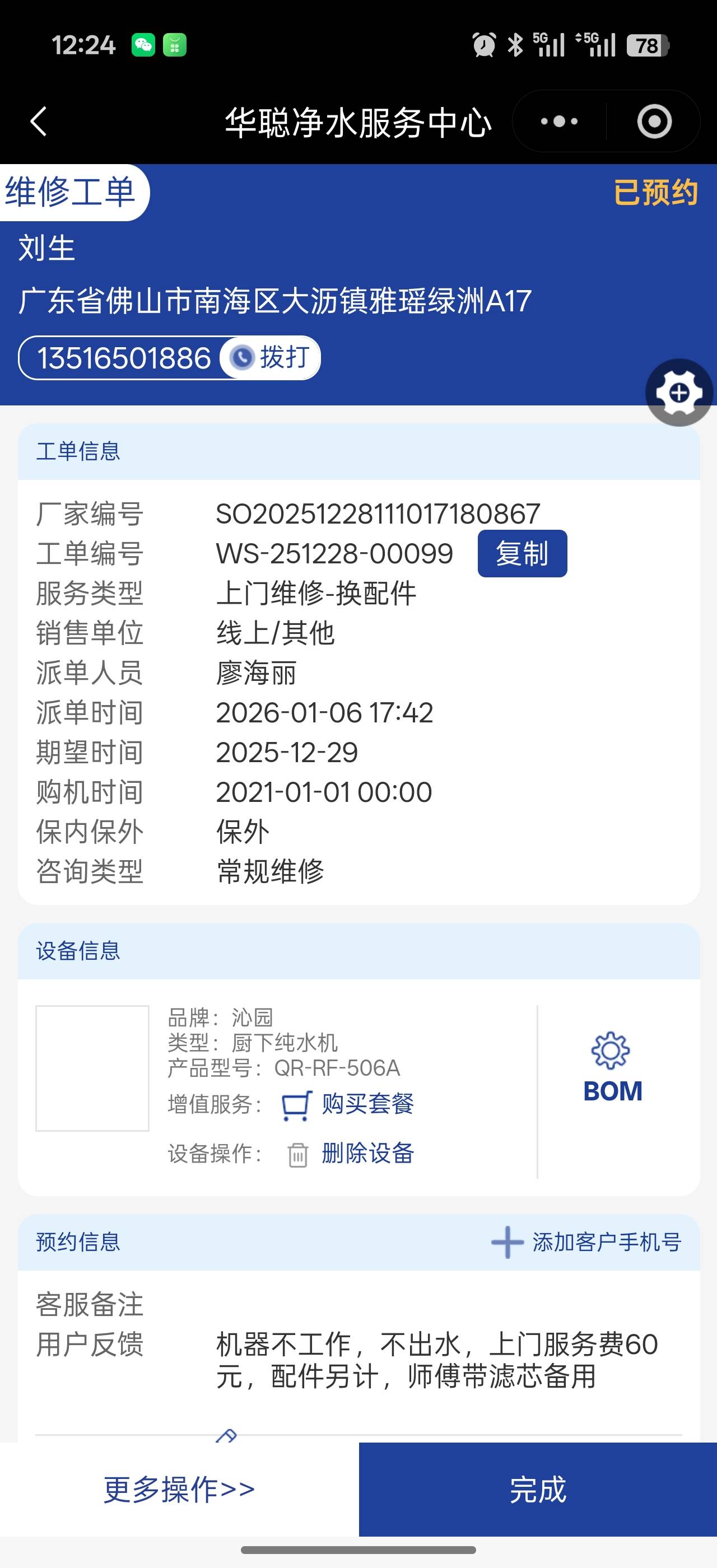The width and height of the screenshot is (717, 1568).
Task: Copy the work order number with 复制
Action: (522, 553)
